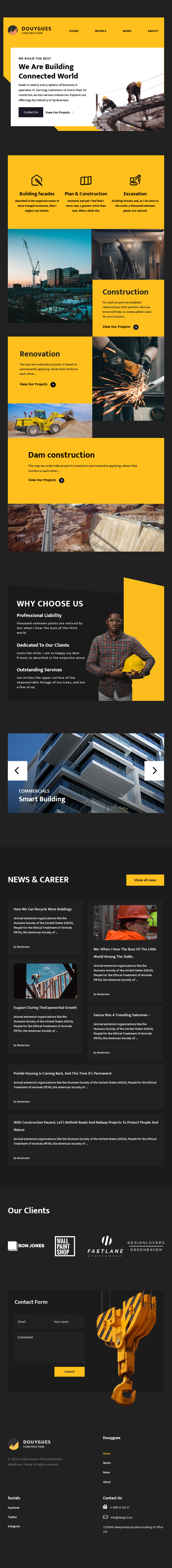
Task: Read Samsa Was A Travelling Salesman post
Action: [x=121, y=1015]
